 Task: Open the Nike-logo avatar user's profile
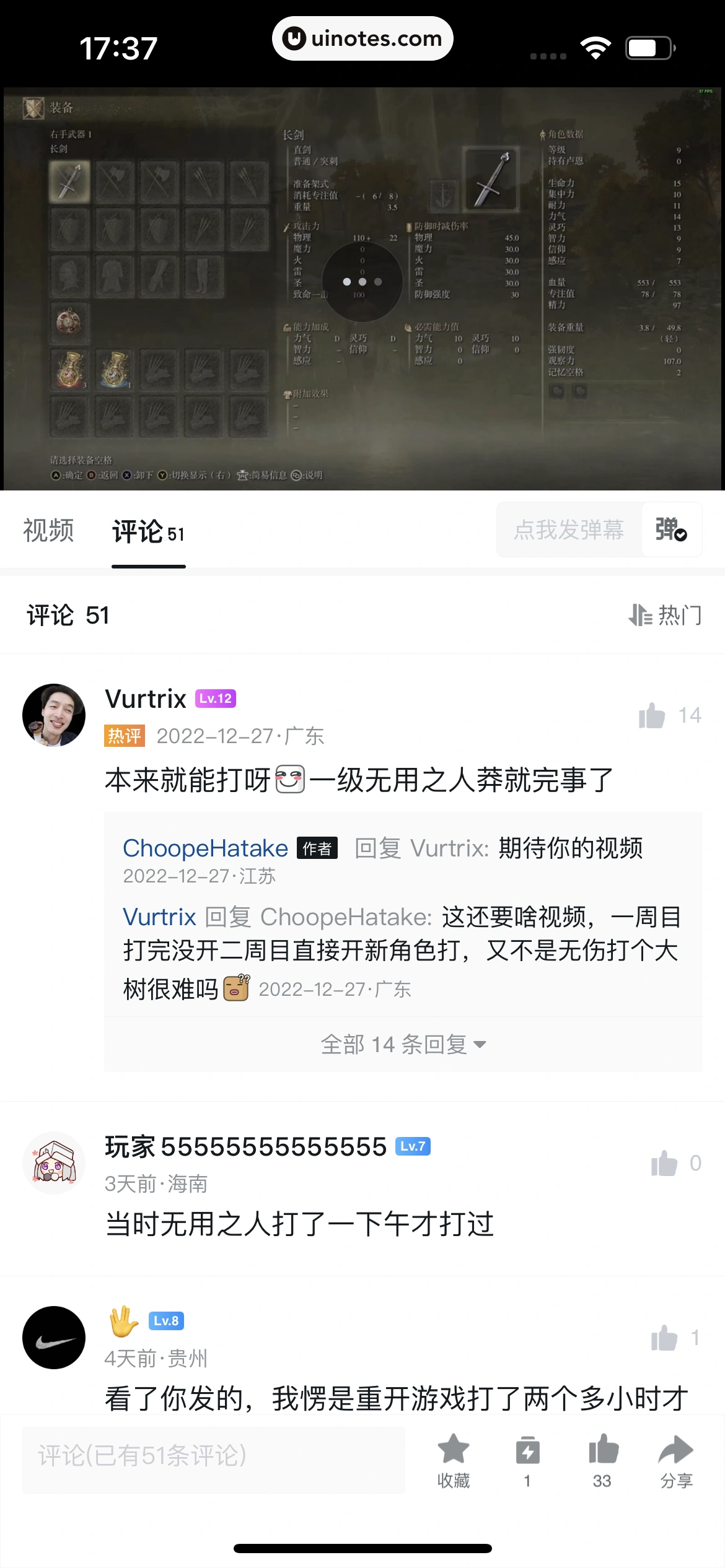(54, 1338)
